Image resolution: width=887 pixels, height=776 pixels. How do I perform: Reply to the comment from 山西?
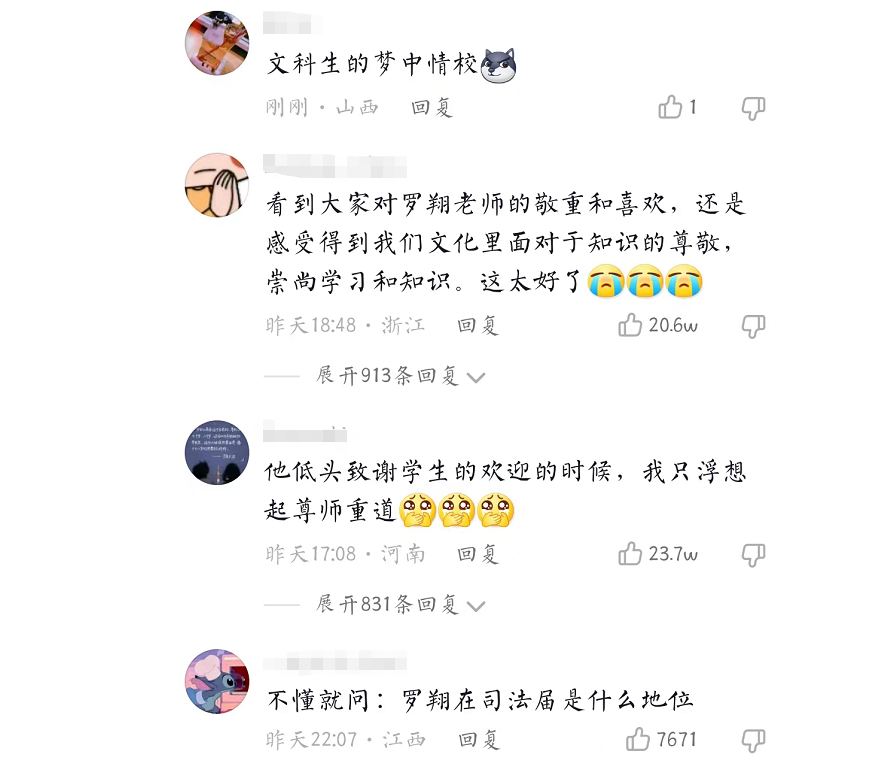(x=432, y=108)
